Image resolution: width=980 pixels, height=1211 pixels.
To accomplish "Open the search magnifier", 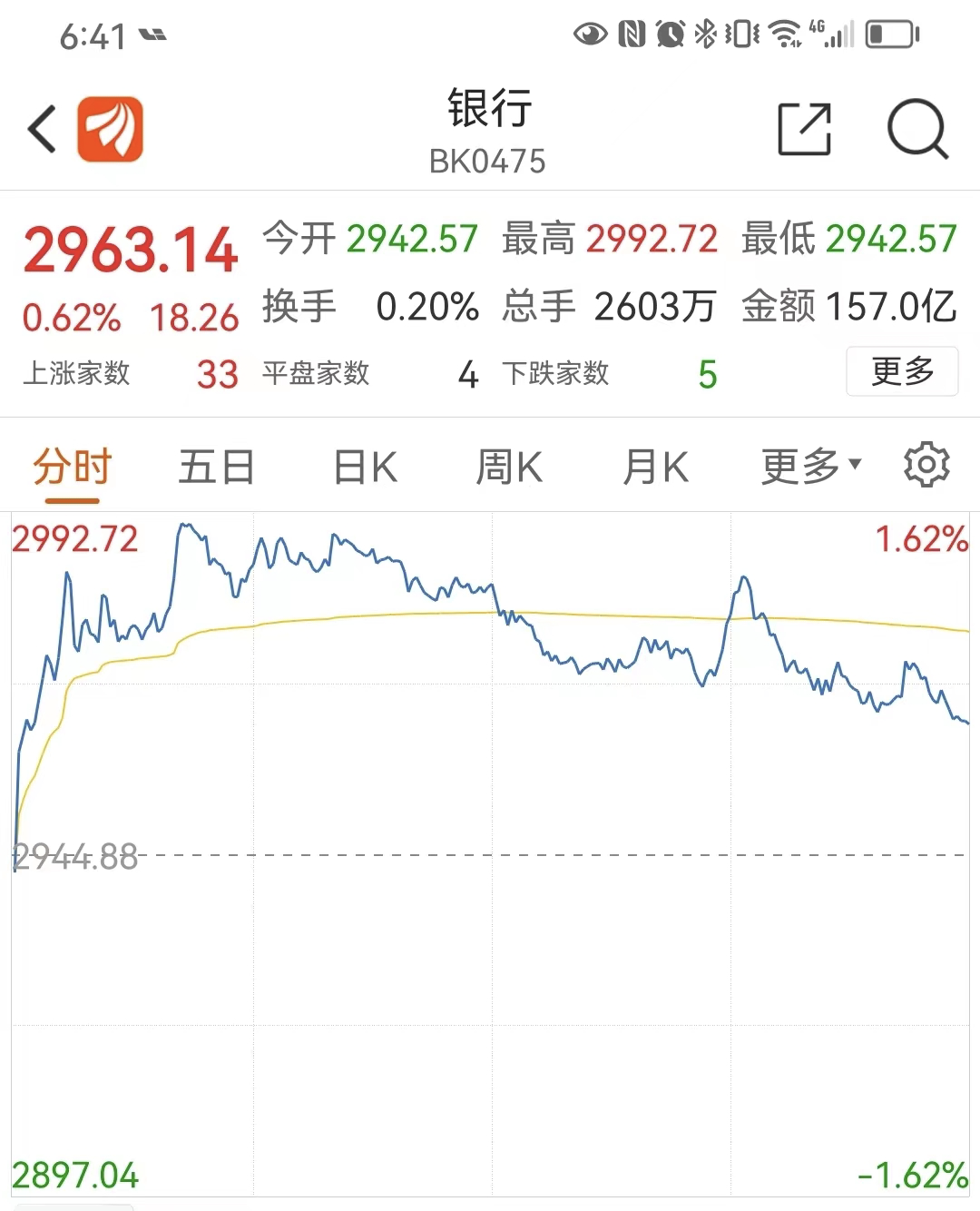I will coord(917,129).
